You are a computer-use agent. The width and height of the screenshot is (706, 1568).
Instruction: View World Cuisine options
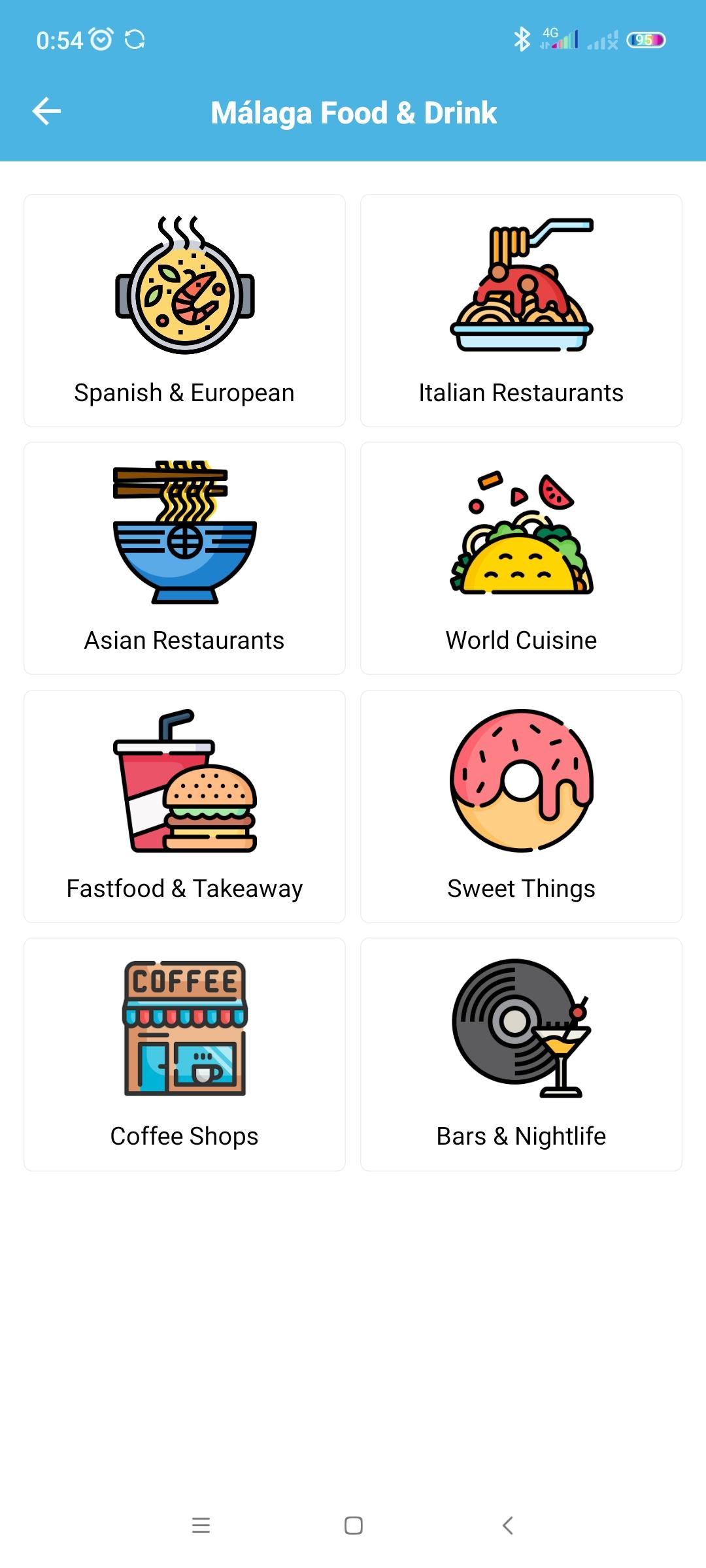(x=521, y=559)
